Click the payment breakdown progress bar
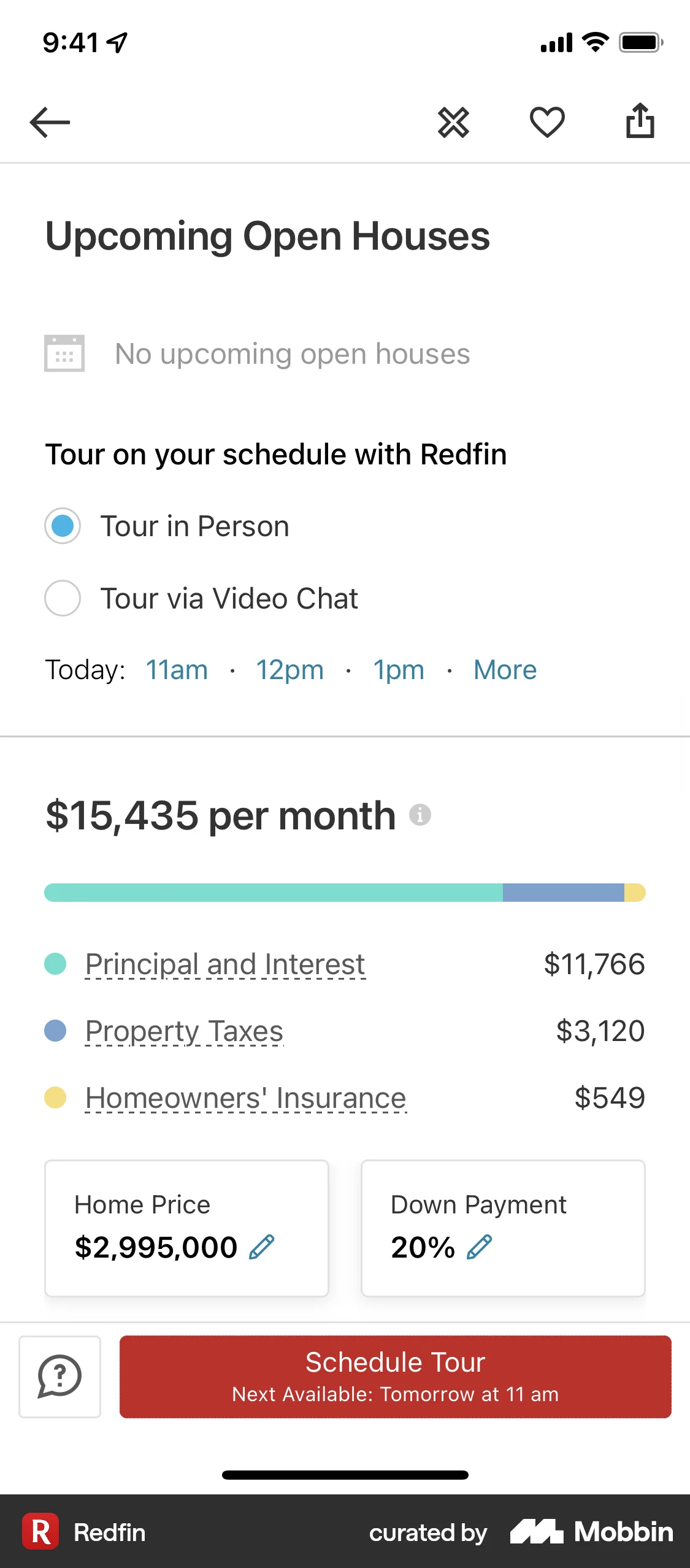Screen dimensions: 690x1568 point(345,893)
